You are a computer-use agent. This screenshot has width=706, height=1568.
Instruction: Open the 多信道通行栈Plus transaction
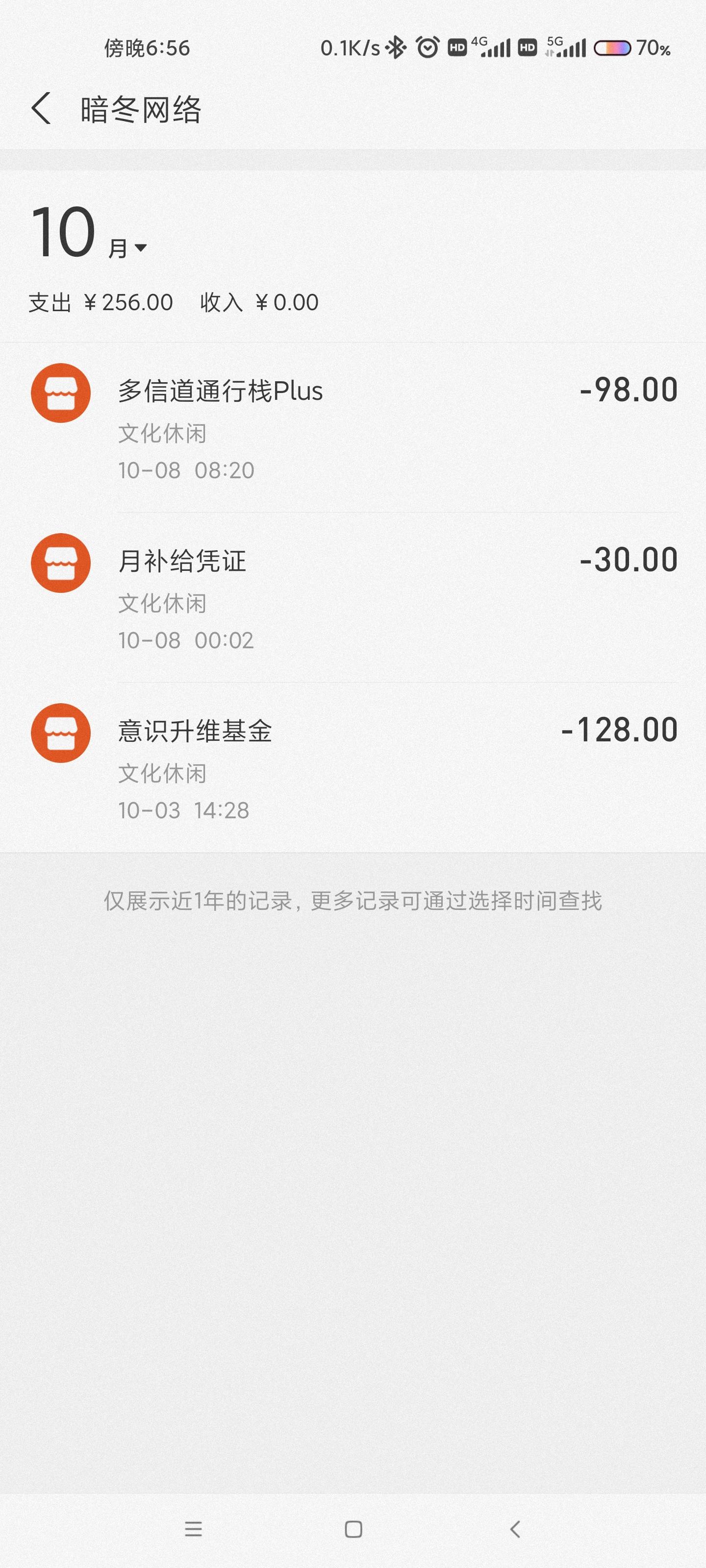coord(353,427)
